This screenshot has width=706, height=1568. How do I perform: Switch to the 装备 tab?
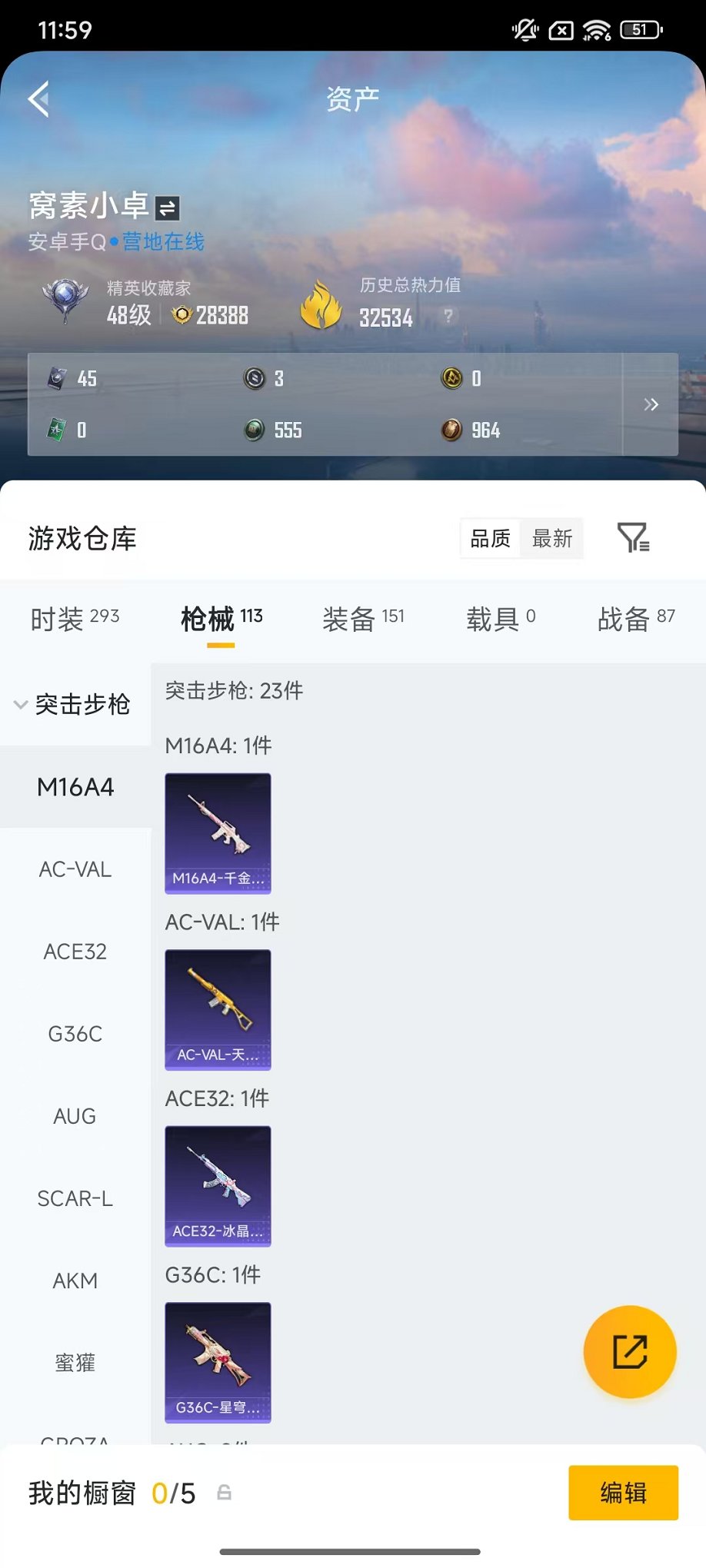click(x=363, y=618)
